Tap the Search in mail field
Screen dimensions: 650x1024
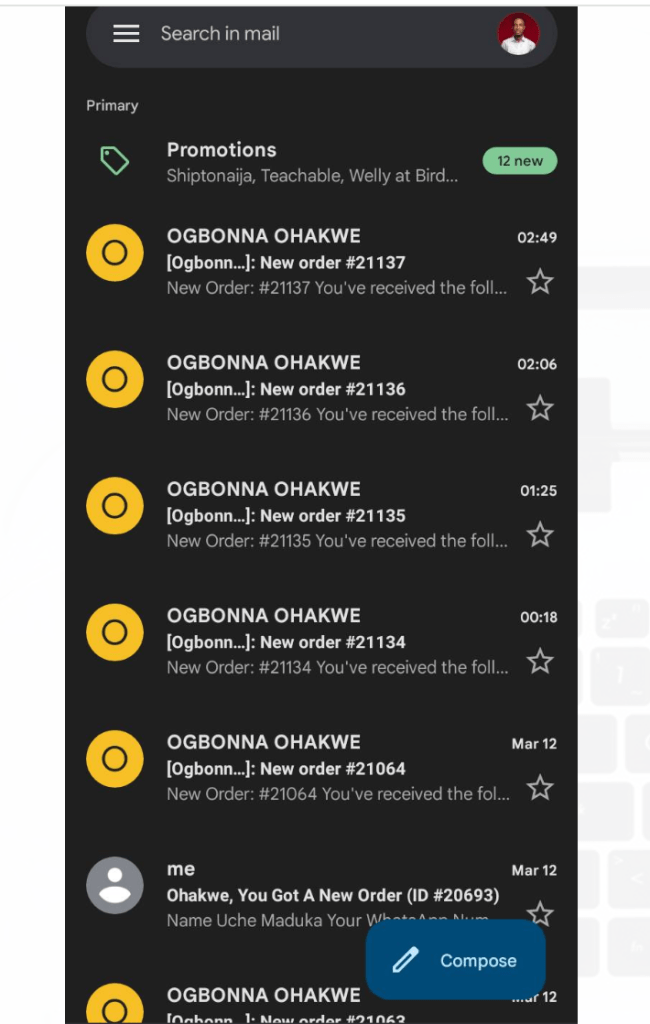(x=300, y=34)
